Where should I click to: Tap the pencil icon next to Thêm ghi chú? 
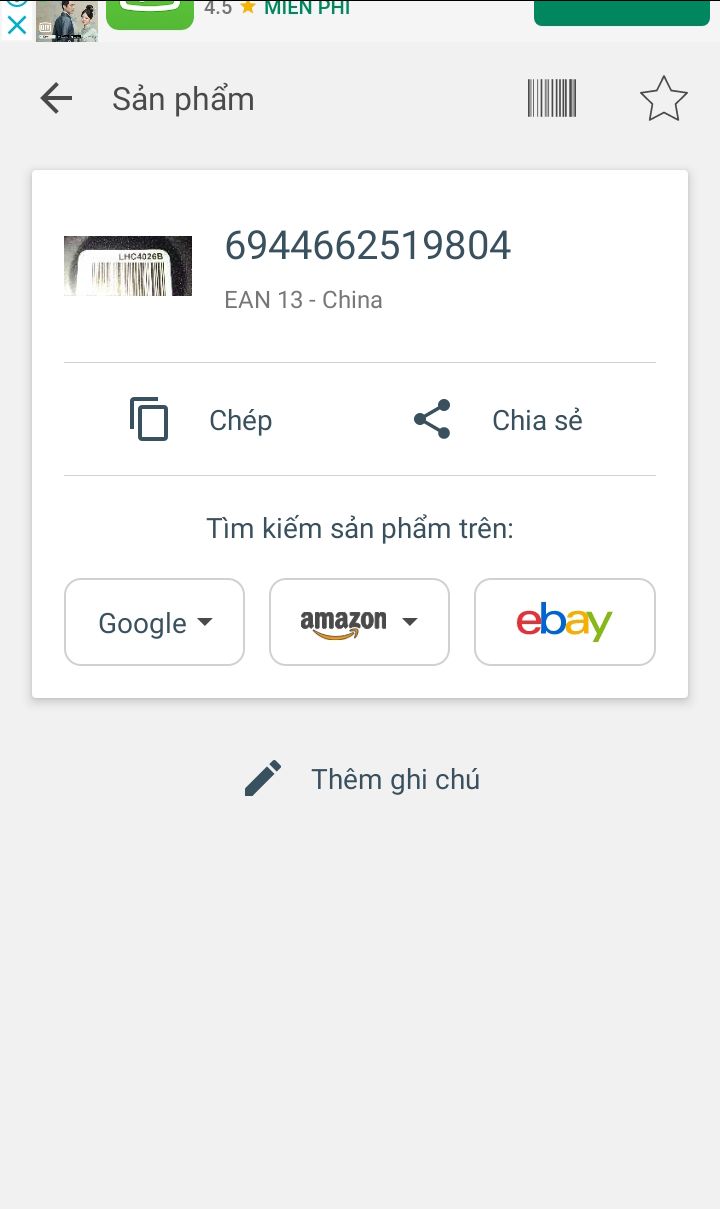(263, 777)
